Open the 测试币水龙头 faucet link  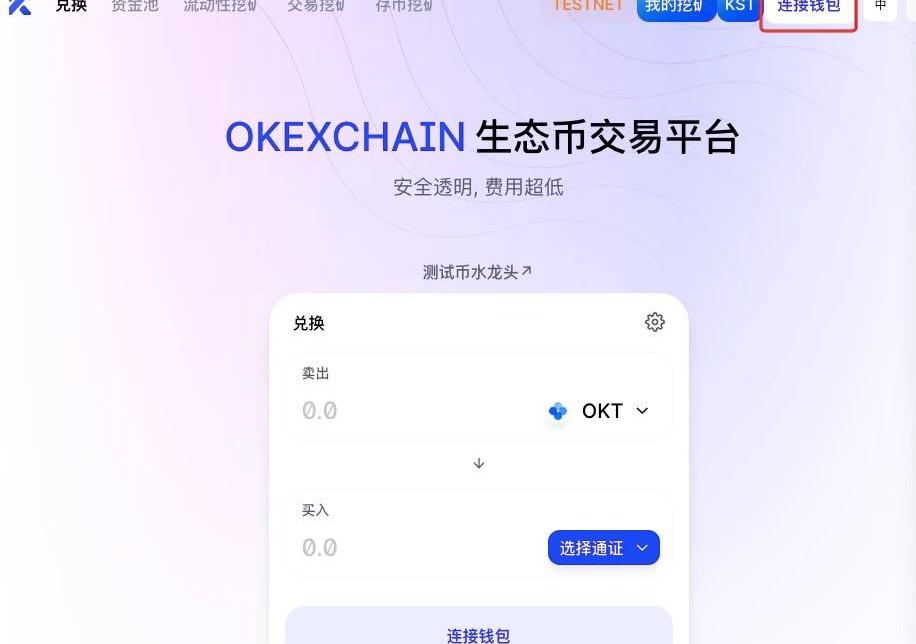point(478,272)
